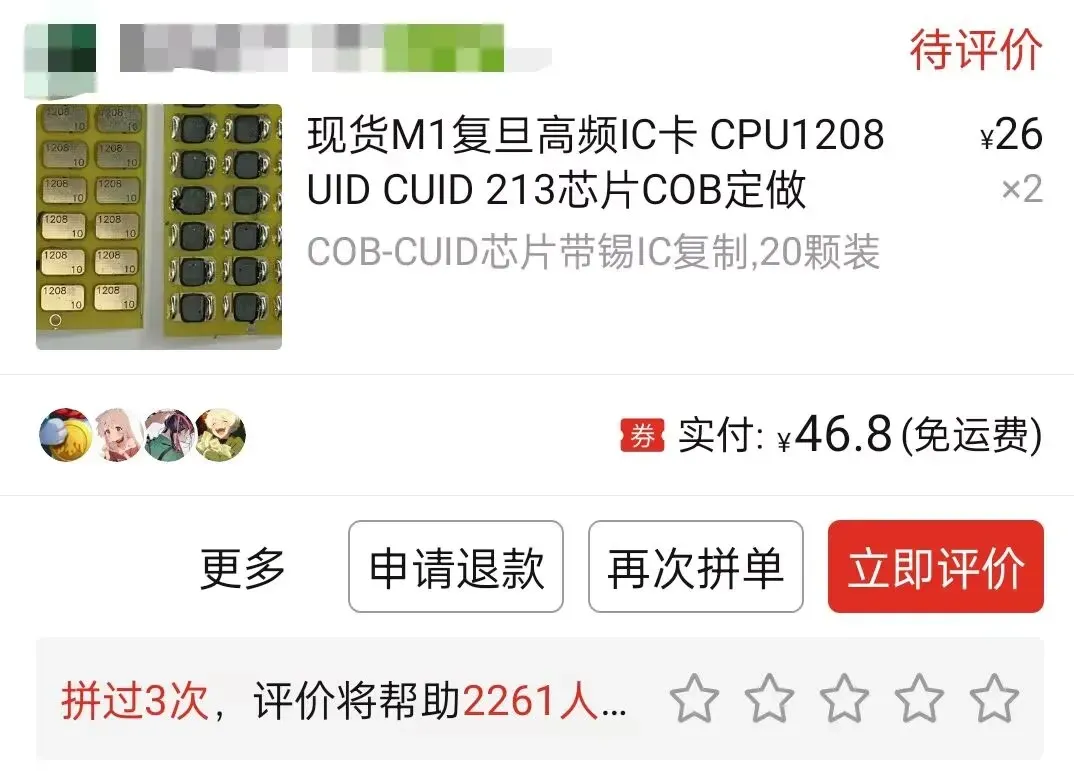Tap 申请退款 to request a refund
This screenshot has width=1074, height=771.
456,567
